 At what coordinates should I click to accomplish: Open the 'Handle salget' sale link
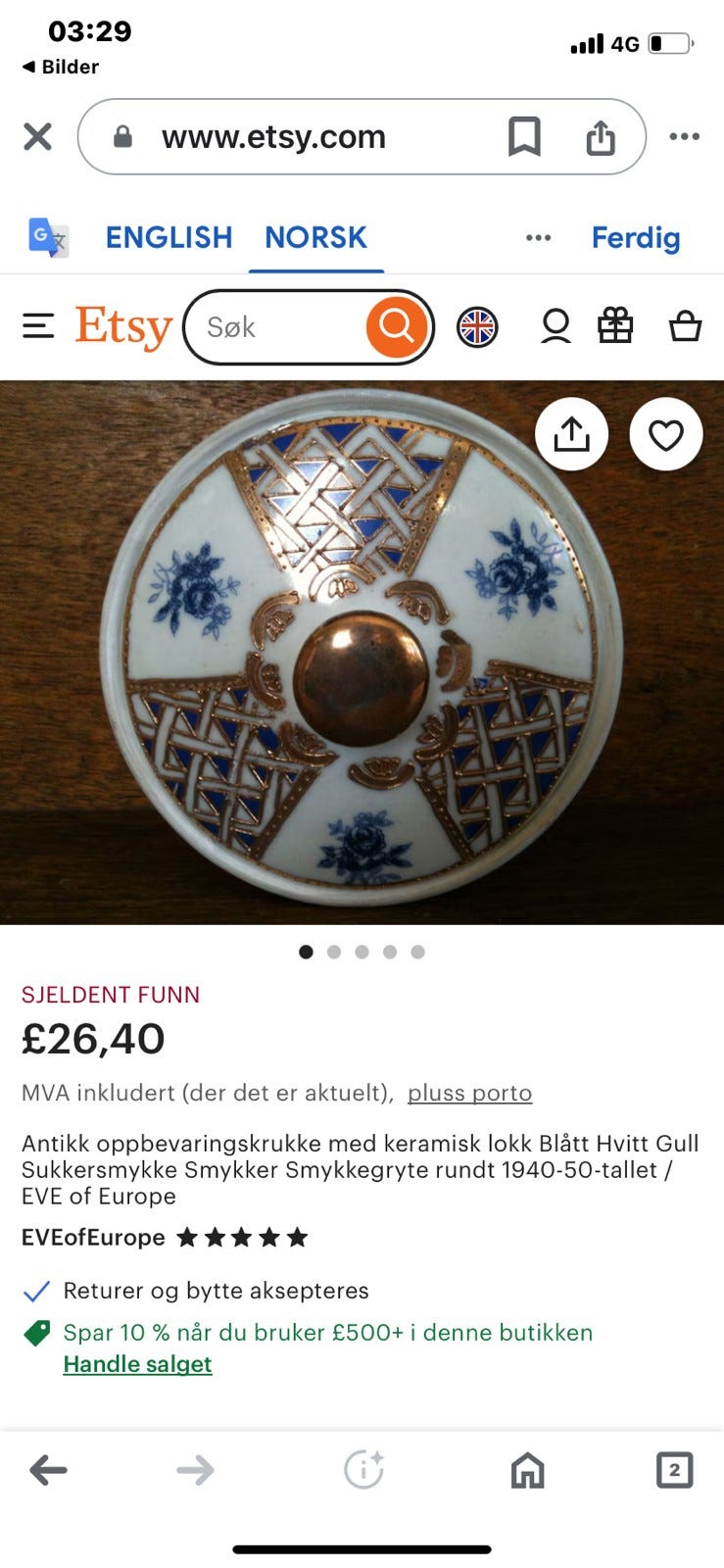(x=137, y=1363)
